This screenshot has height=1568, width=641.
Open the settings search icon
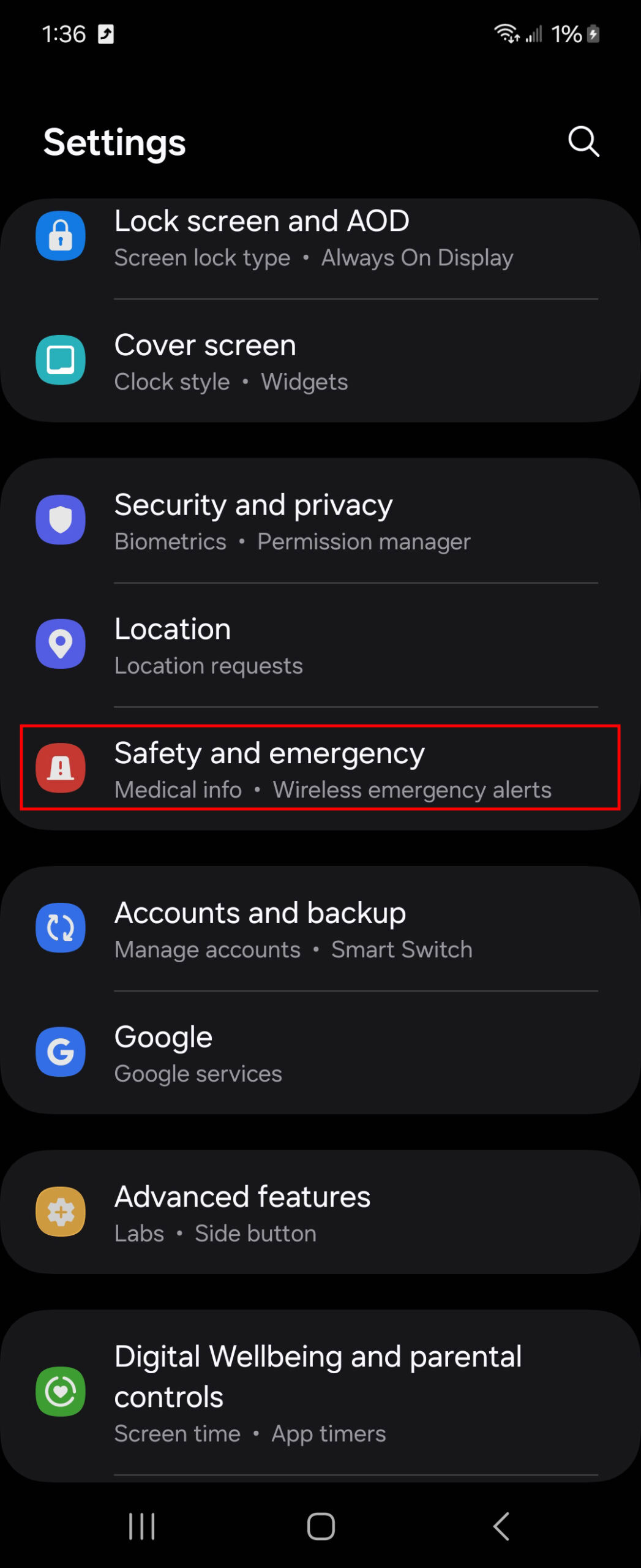583,142
